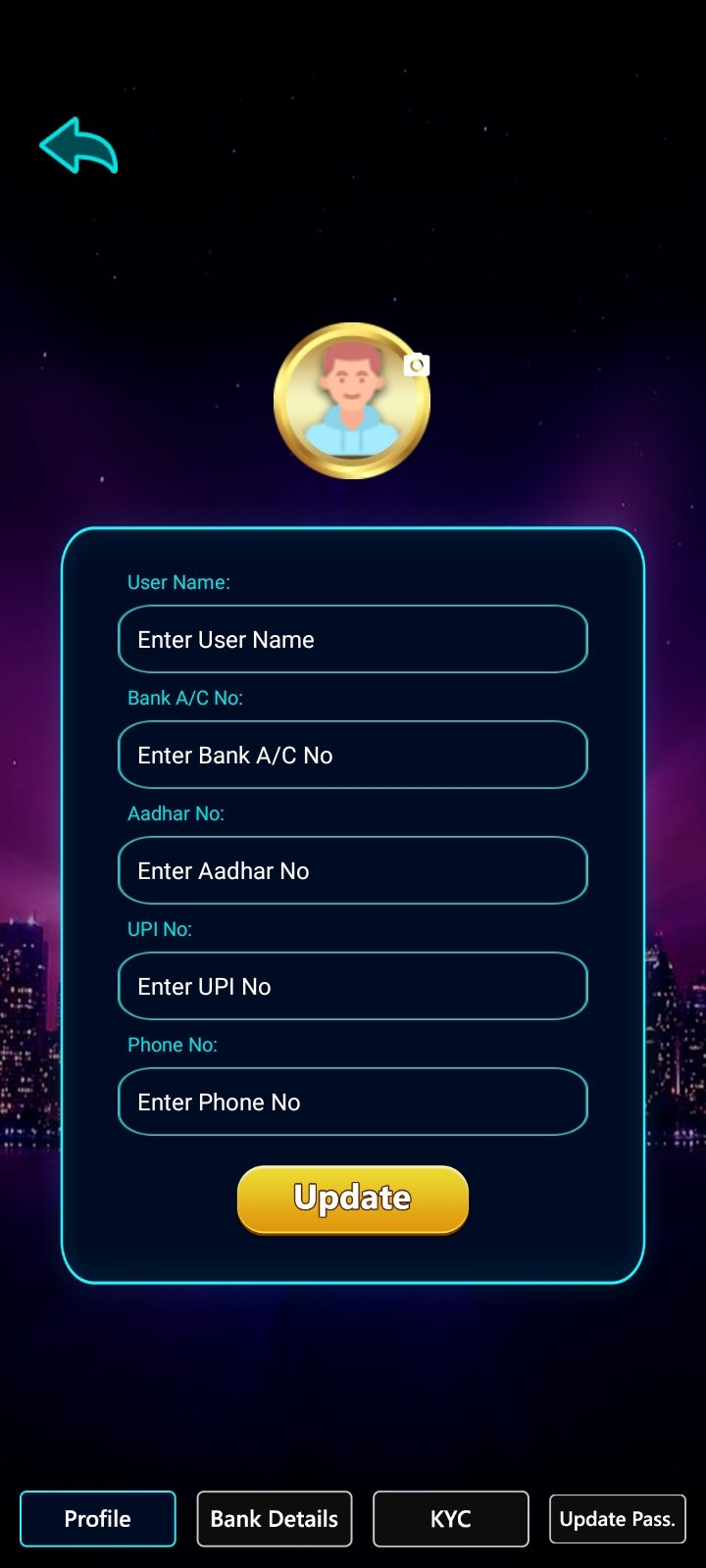Select the Enter Bank A/C No field
This screenshot has width=706, height=1568.
coord(353,755)
